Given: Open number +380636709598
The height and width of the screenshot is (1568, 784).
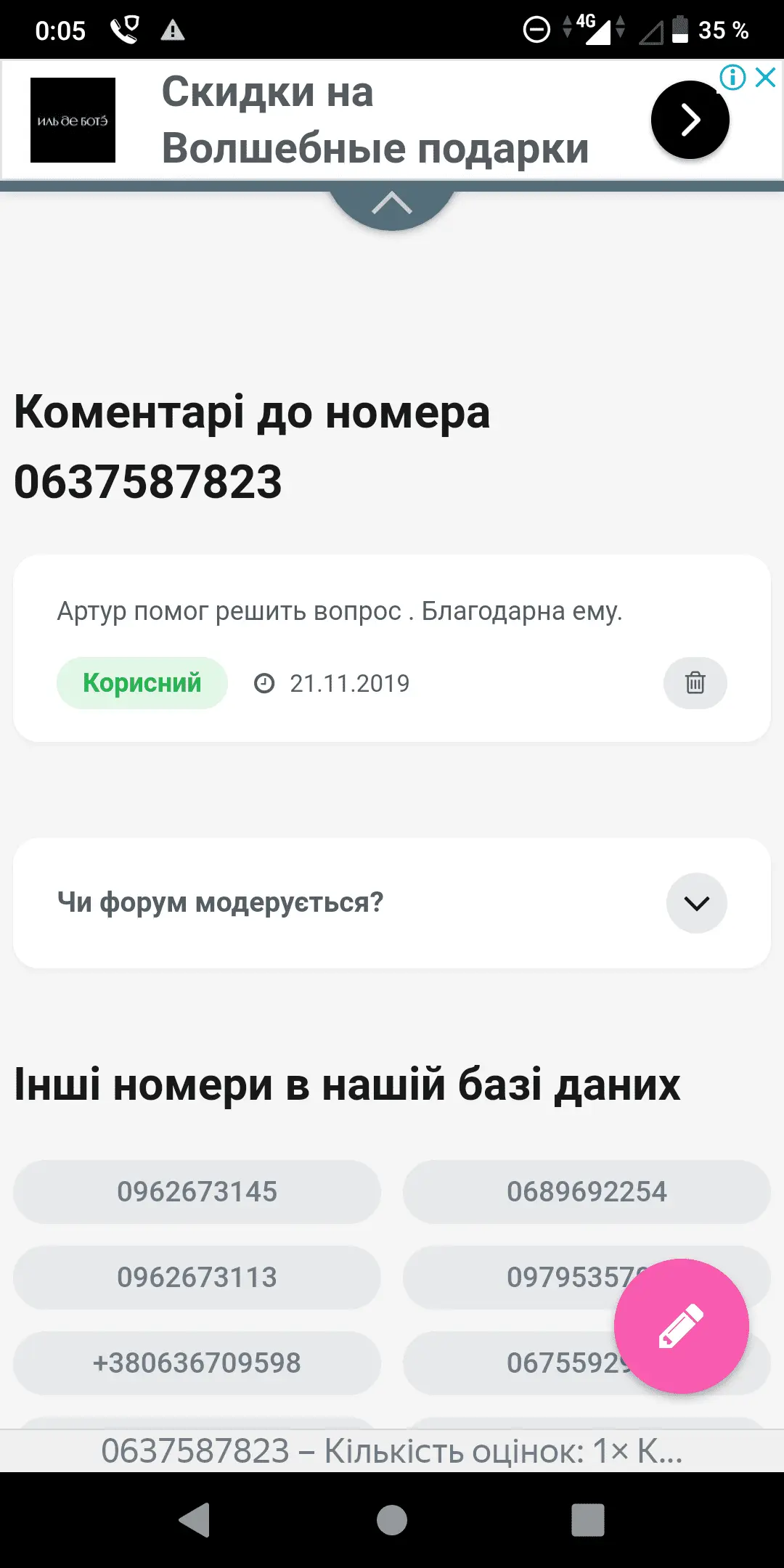Looking at the screenshot, I should (197, 1363).
